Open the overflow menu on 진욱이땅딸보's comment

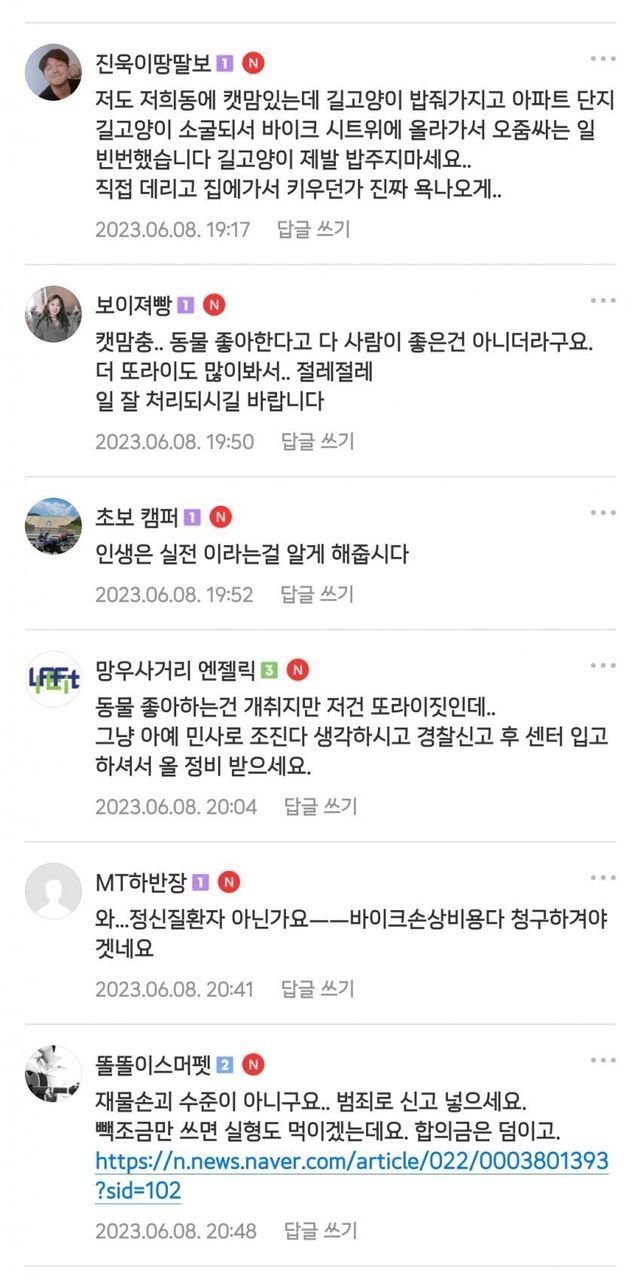coord(603,59)
